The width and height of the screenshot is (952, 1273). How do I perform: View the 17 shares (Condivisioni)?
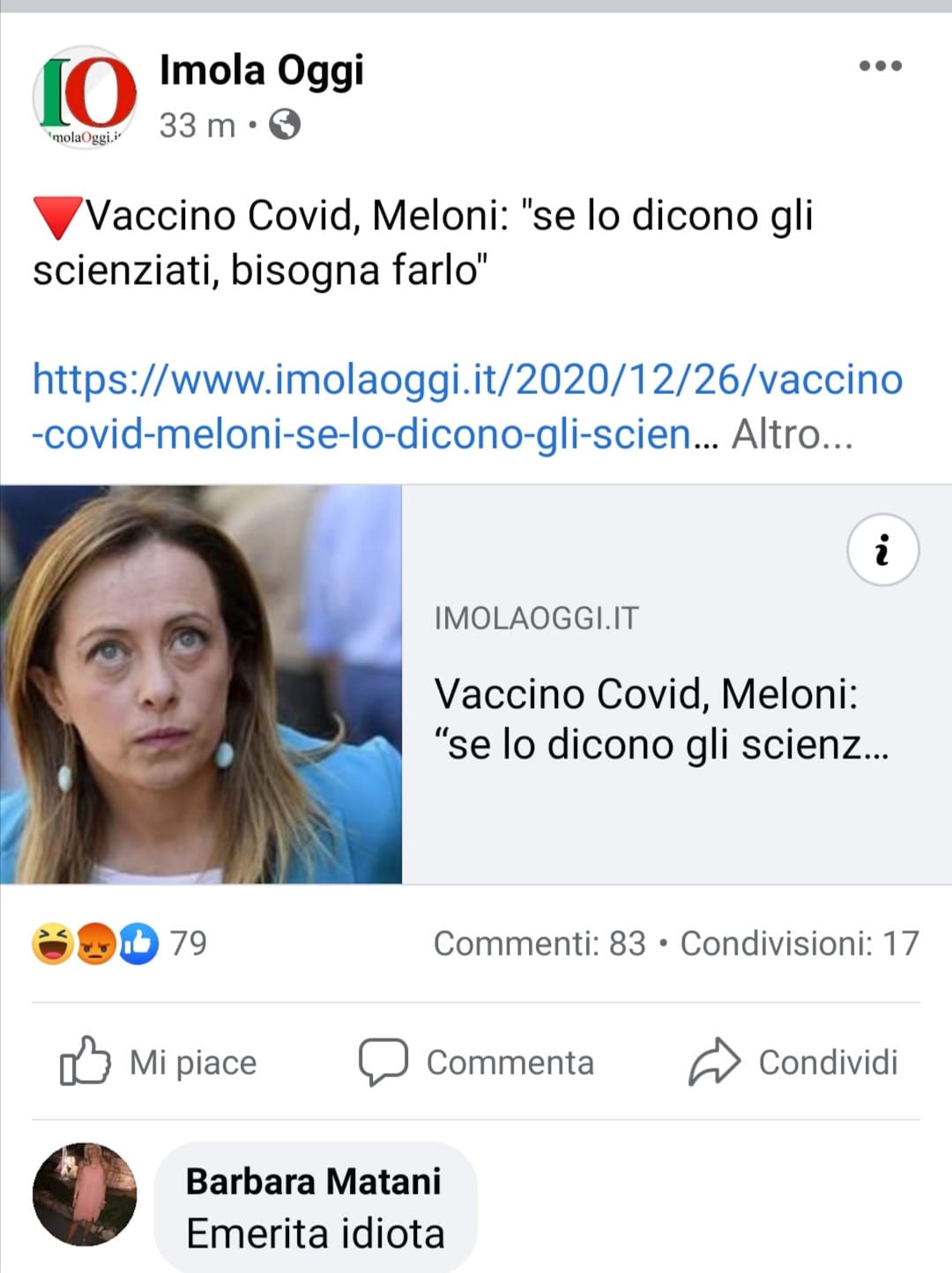coord(799,944)
